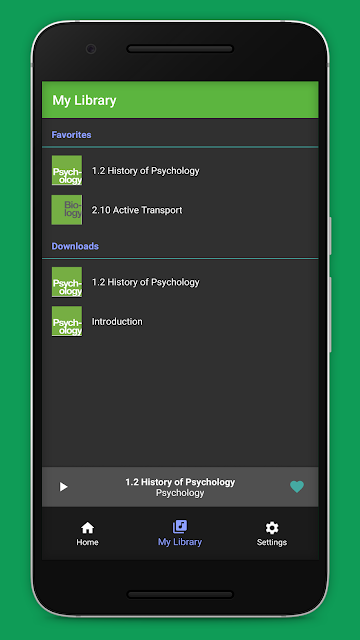The height and width of the screenshot is (640, 360).
Task: Open 1.2 History of Psychology under Favorites
Action: [x=180, y=171]
